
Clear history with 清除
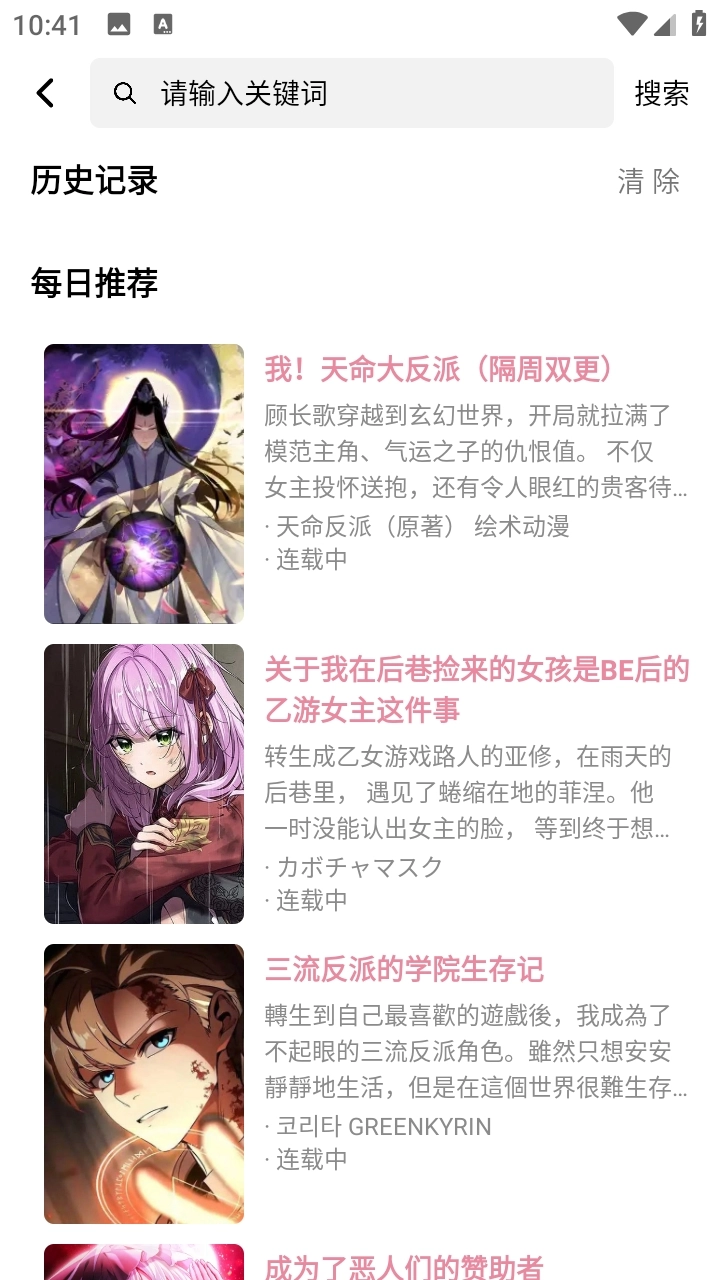648,181
